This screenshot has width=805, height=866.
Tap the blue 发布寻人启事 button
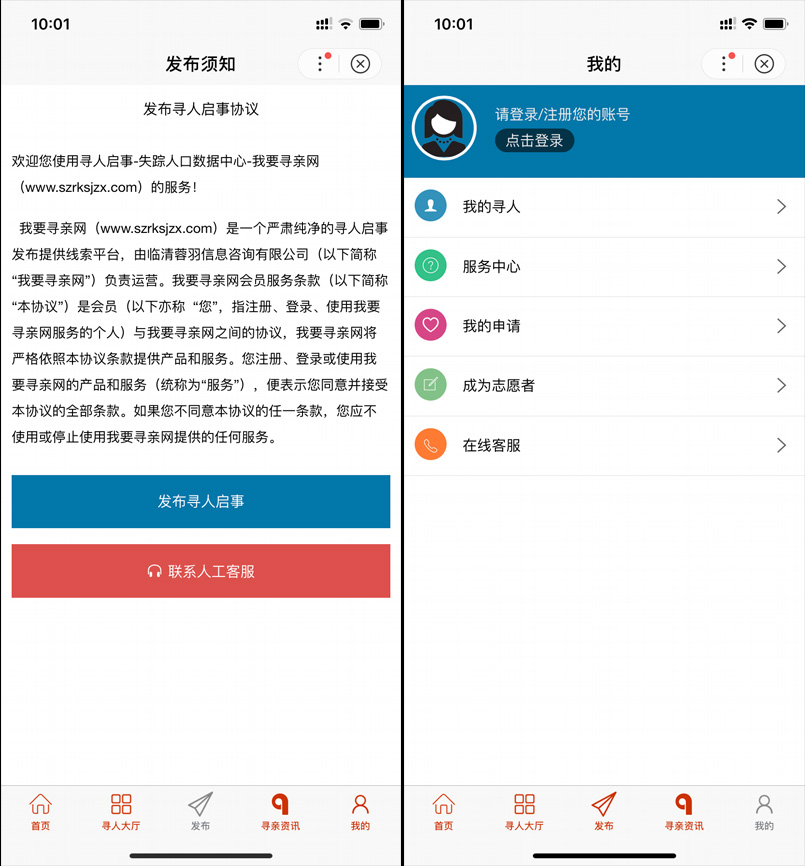(200, 501)
